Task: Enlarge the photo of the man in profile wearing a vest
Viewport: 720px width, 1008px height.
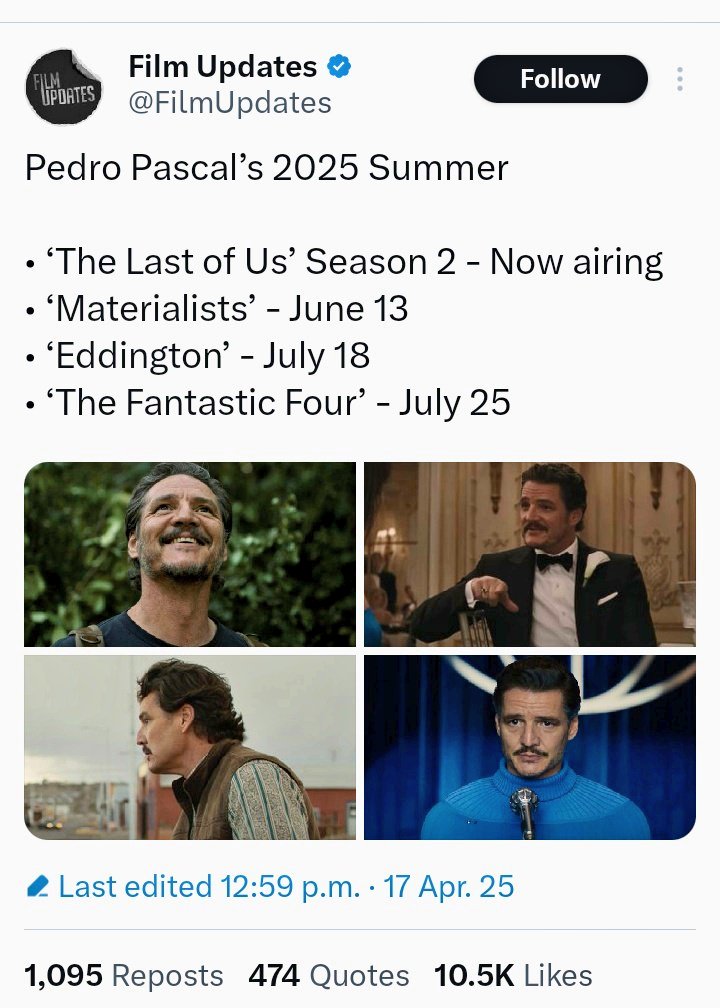Action: (x=190, y=747)
